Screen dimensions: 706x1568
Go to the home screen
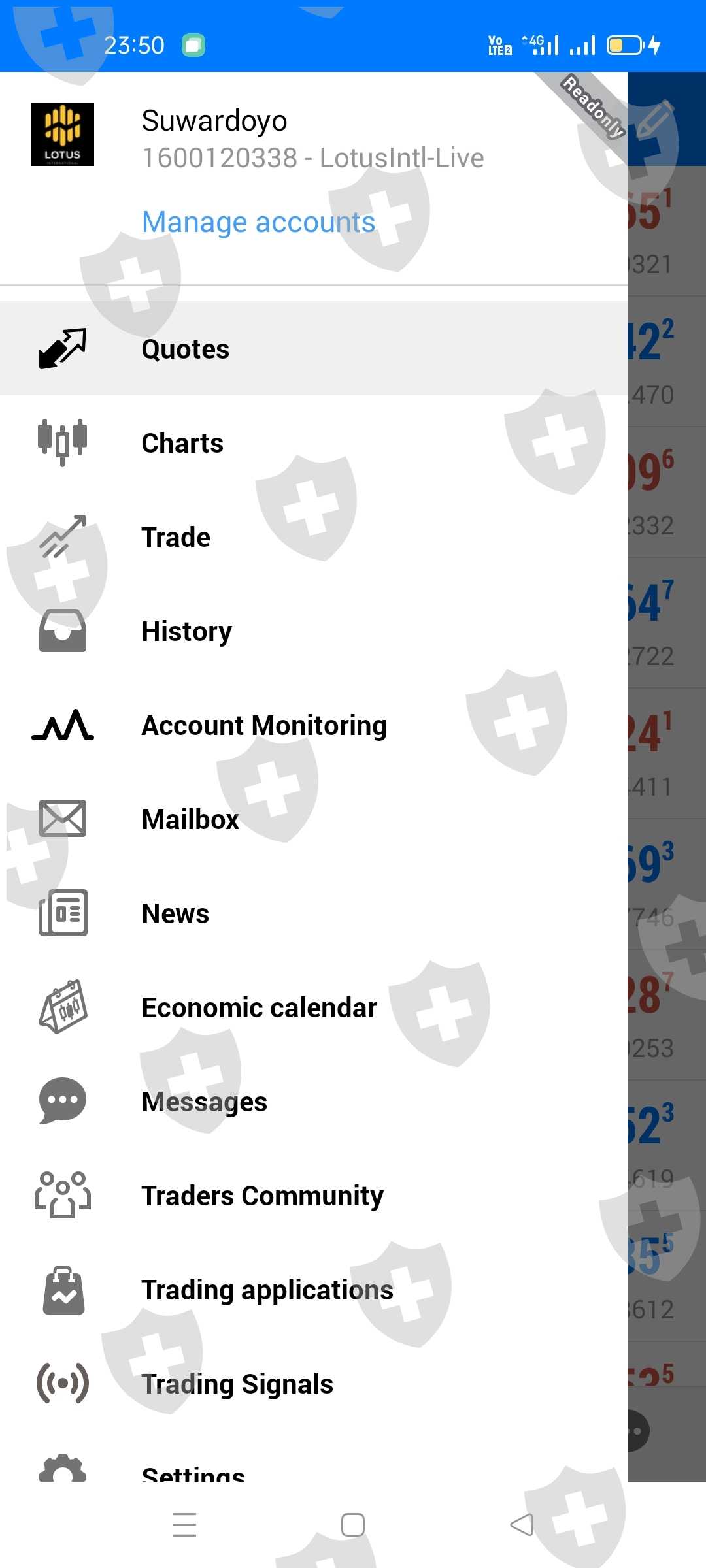coord(353,1525)
